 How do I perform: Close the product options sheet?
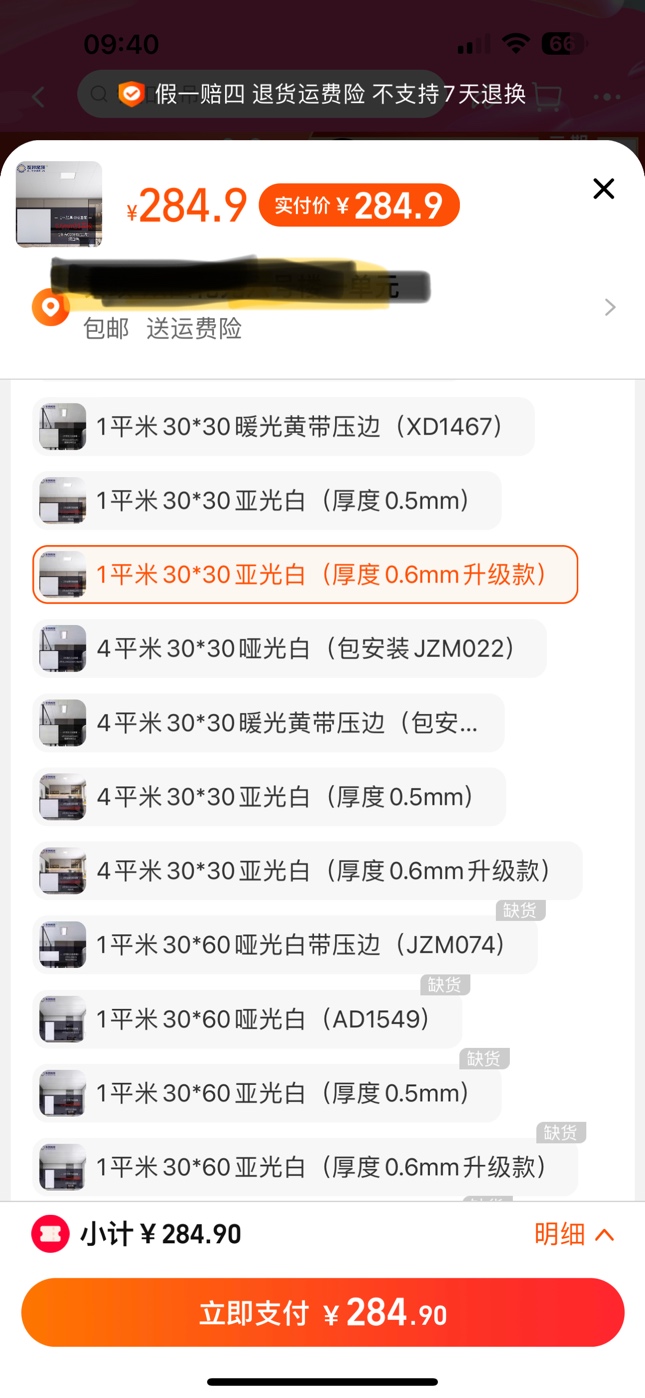click(x=603, y=188)
